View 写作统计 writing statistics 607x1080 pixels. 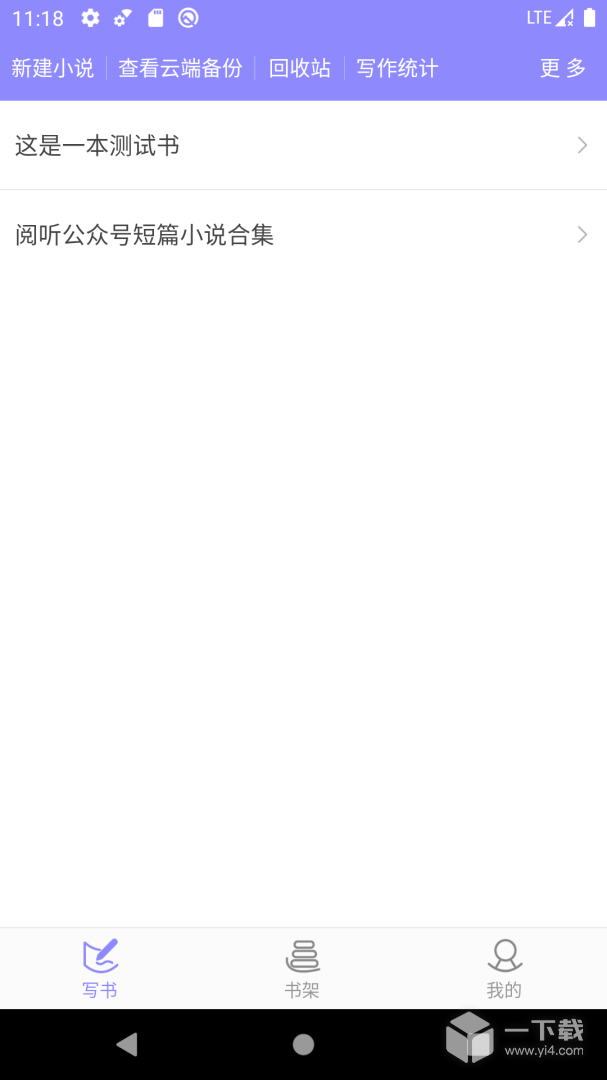point(397,68)
